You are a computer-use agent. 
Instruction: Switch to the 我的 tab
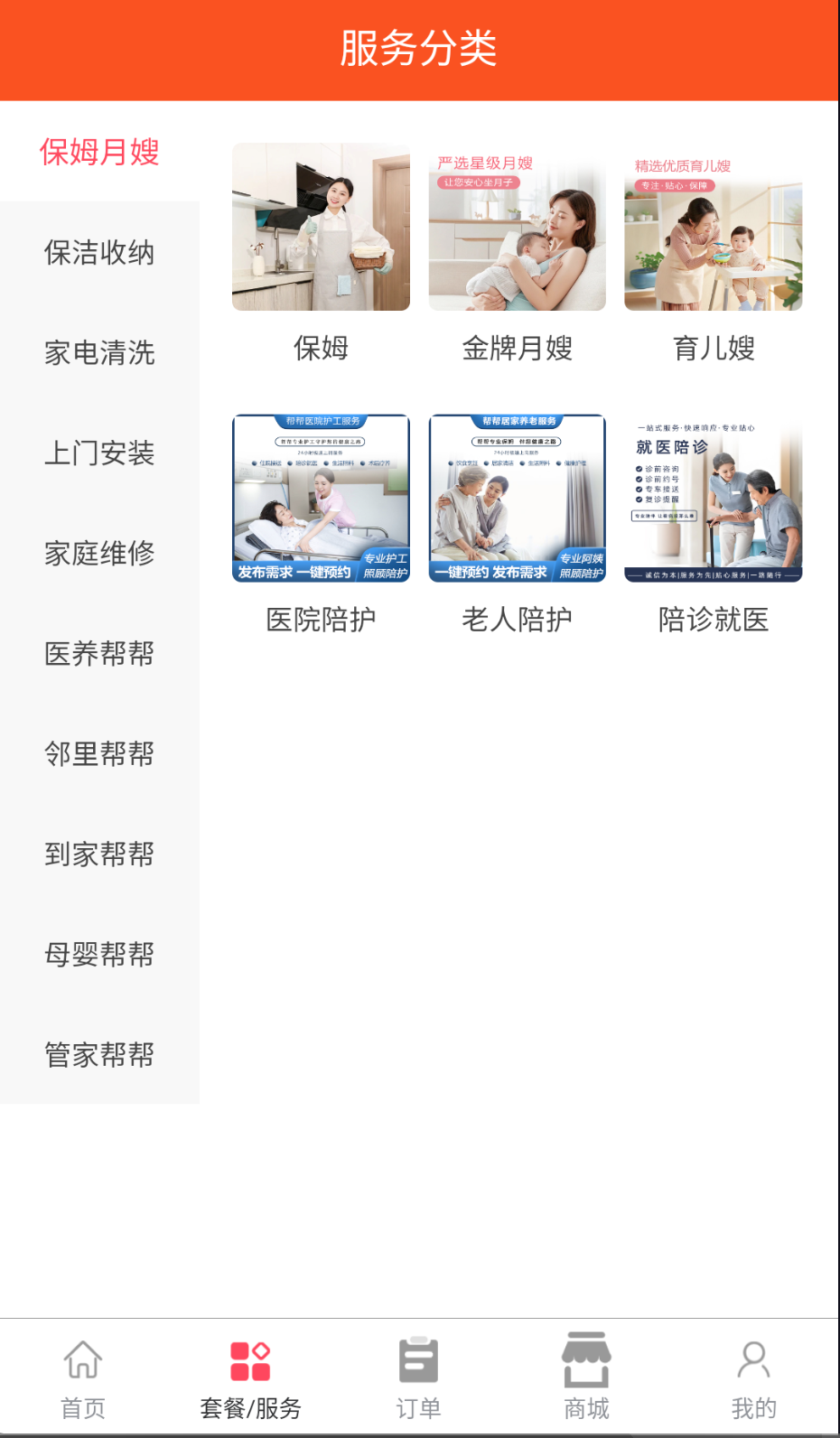(754, 1378)
